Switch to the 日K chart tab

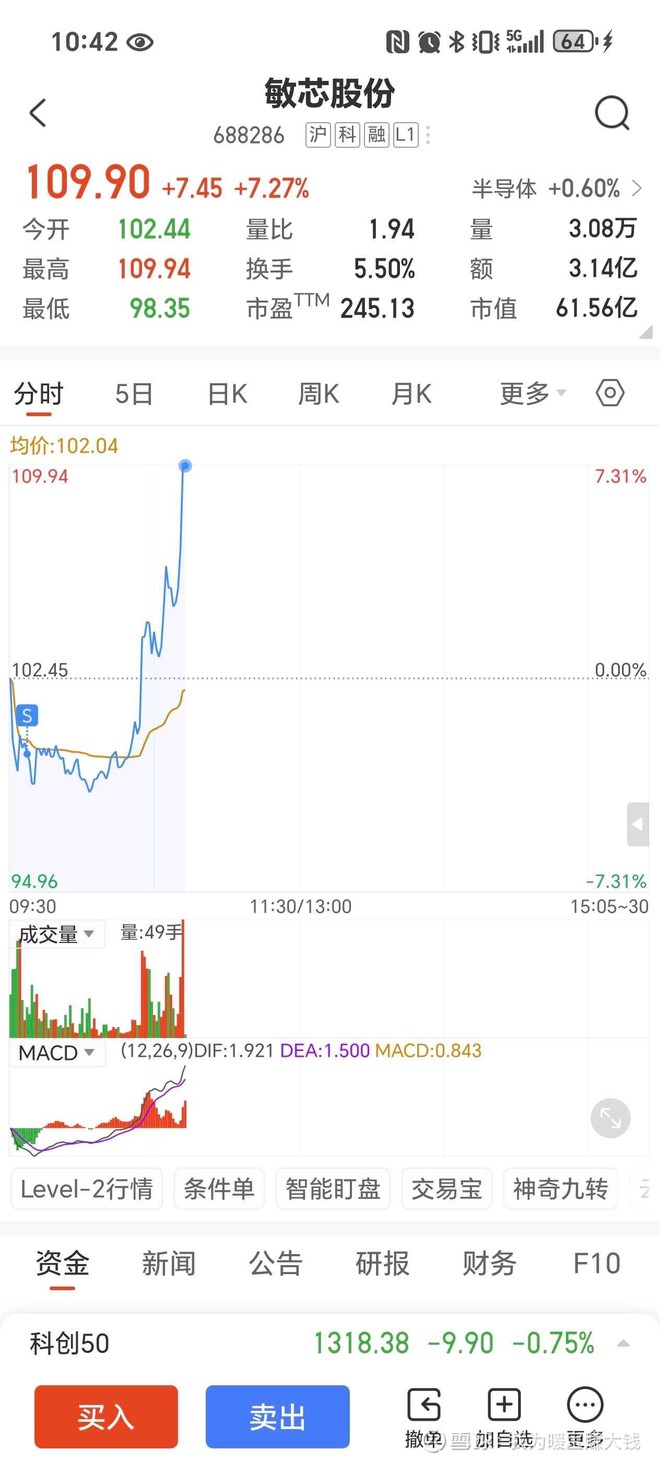(x=227, y=394)
